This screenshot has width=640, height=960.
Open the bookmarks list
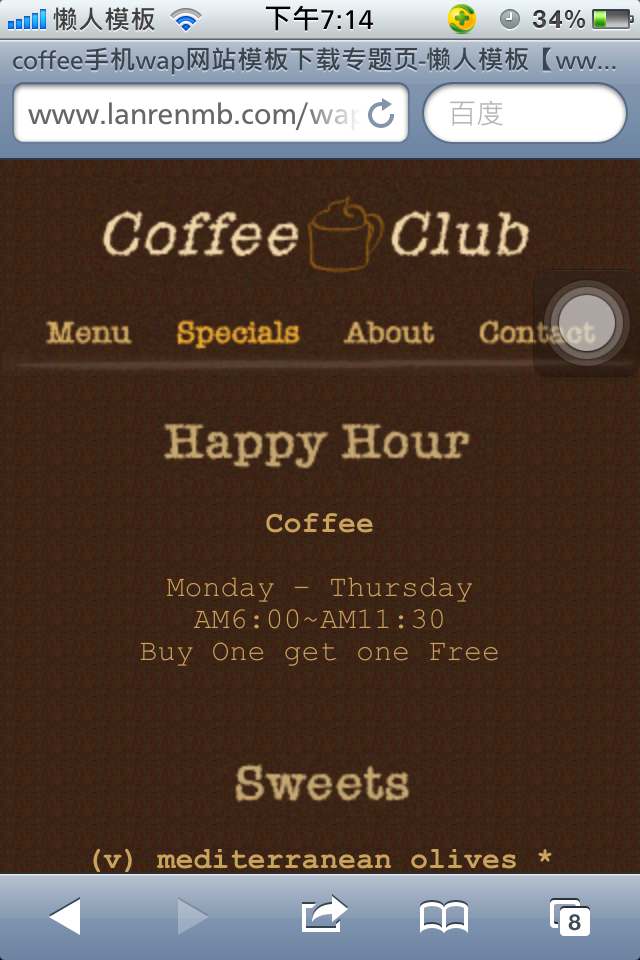click(x=444, y=916)
